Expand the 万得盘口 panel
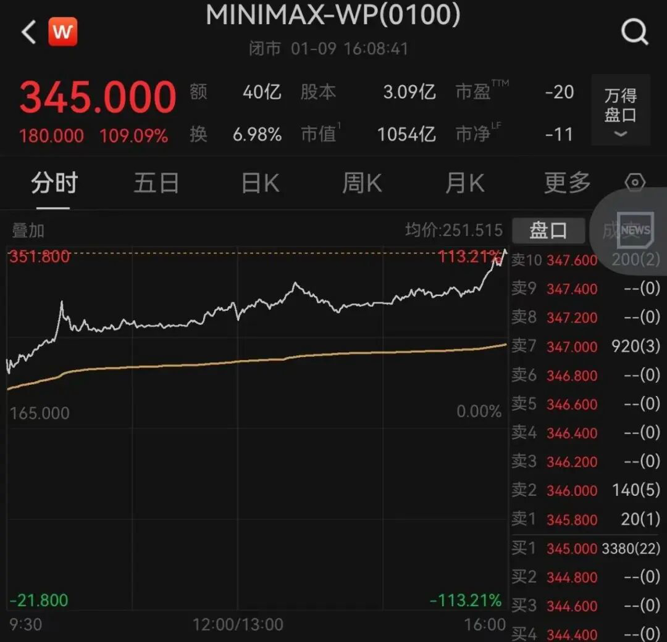The height and width of the screenshot is (642, 667). pyautogui.click(x=620, y=112)
